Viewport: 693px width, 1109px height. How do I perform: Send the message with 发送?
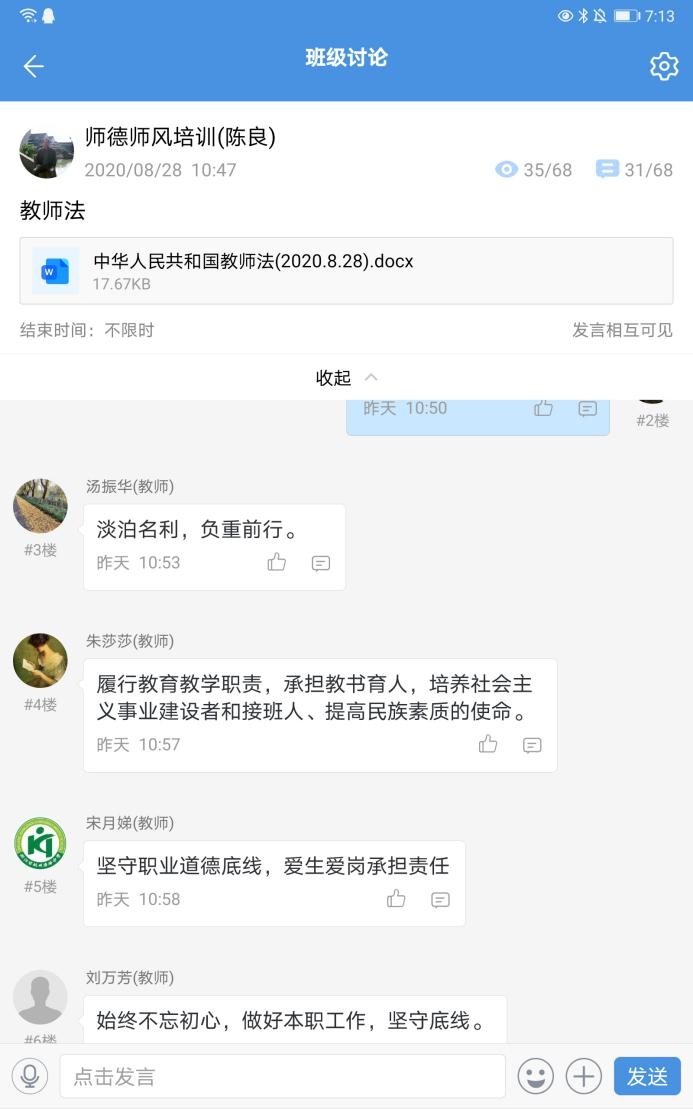click(647, 1076)
